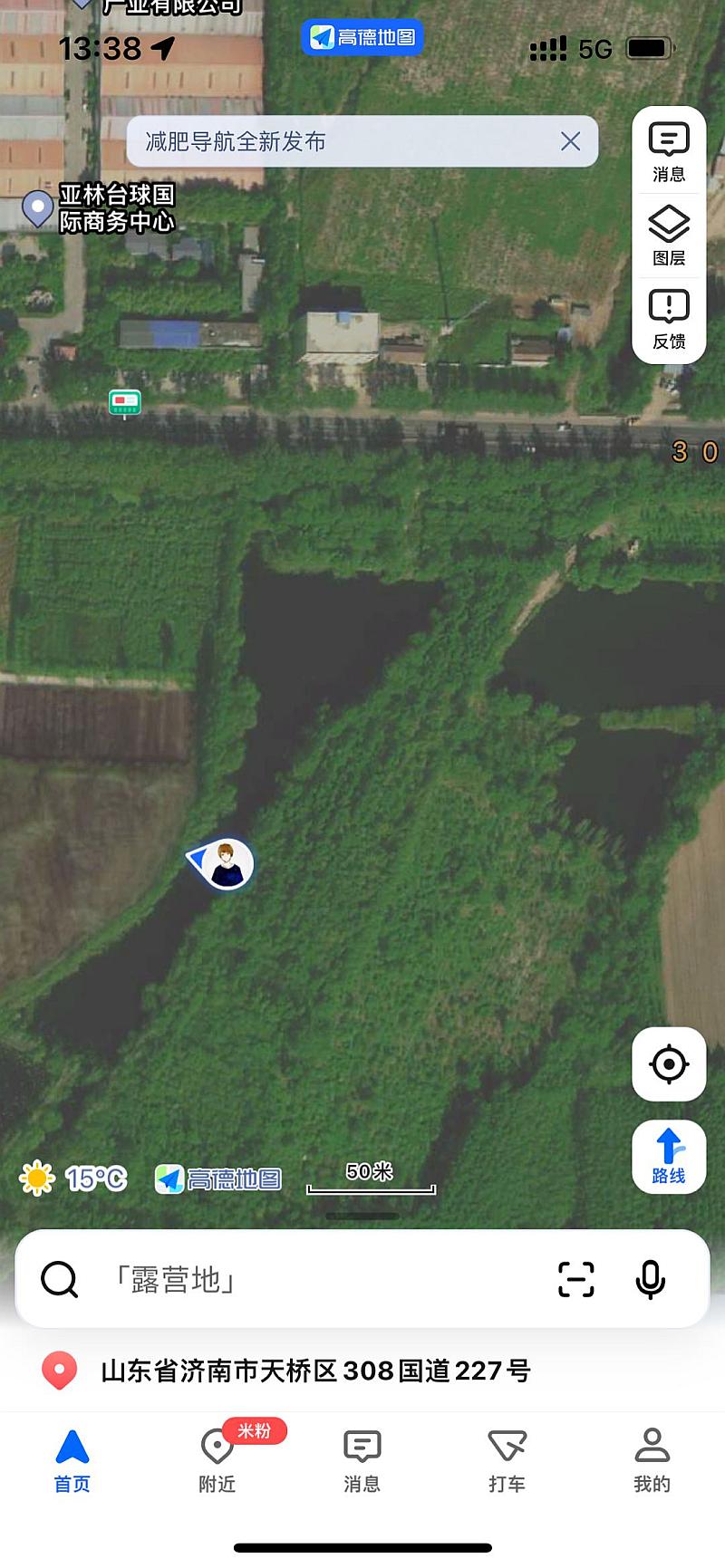Tap the weather 15°C indicator
The height and width of the screenshot is (1568, 725).
point(73,1178)
